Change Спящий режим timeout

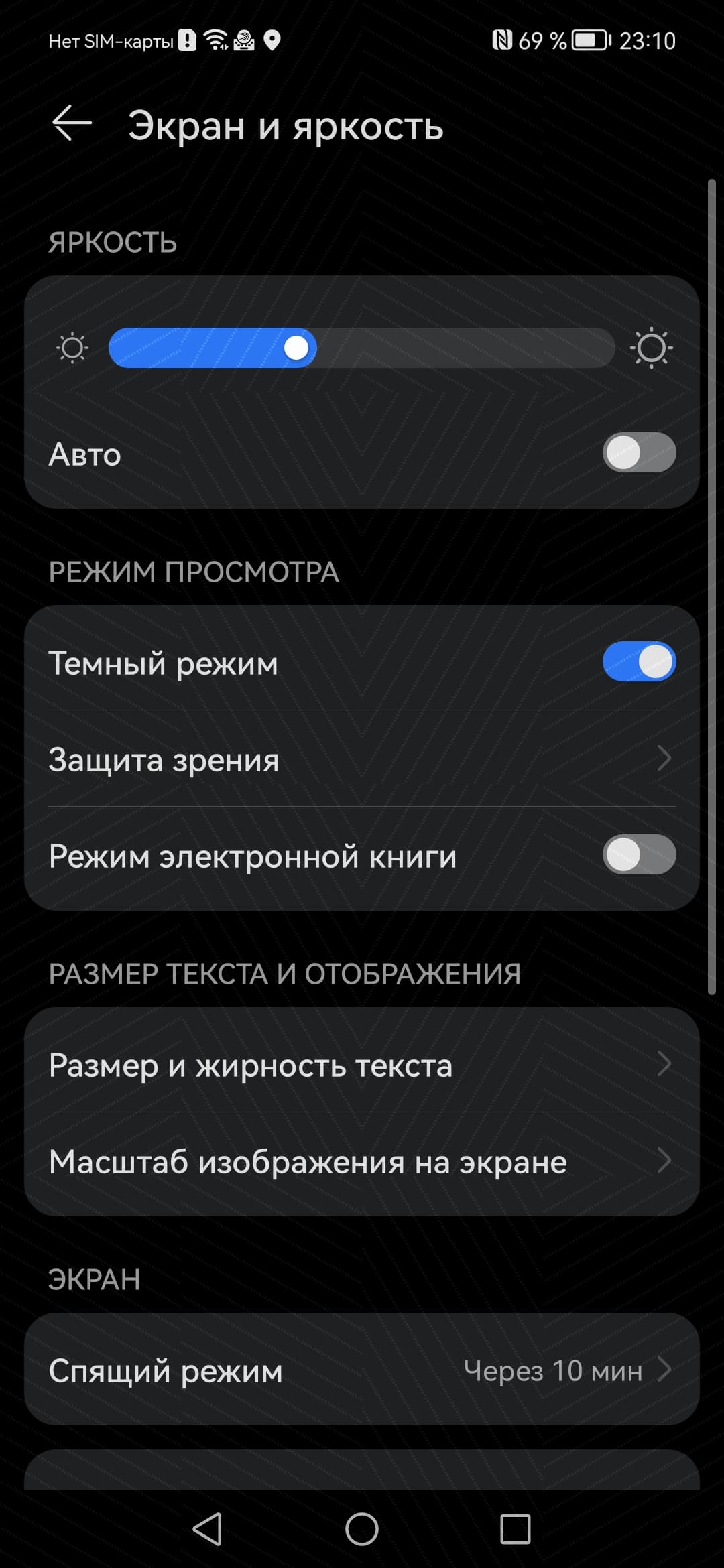(x=362, y=1370)
